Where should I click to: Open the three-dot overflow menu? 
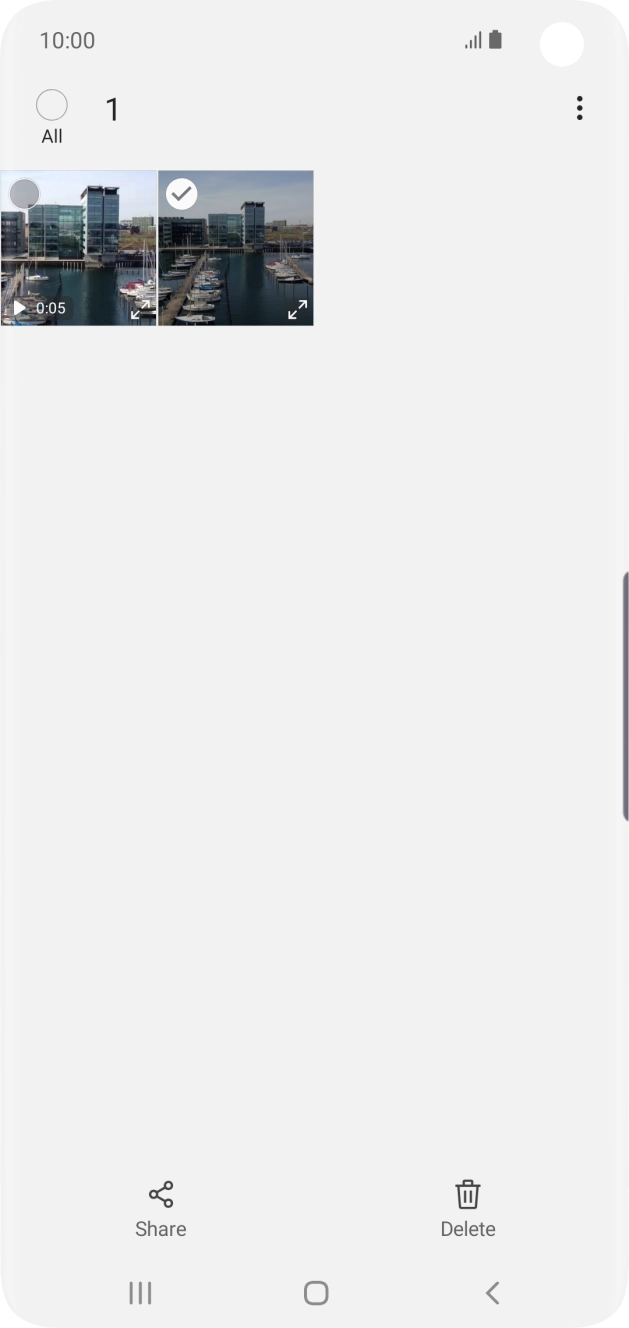coord(579,109)
